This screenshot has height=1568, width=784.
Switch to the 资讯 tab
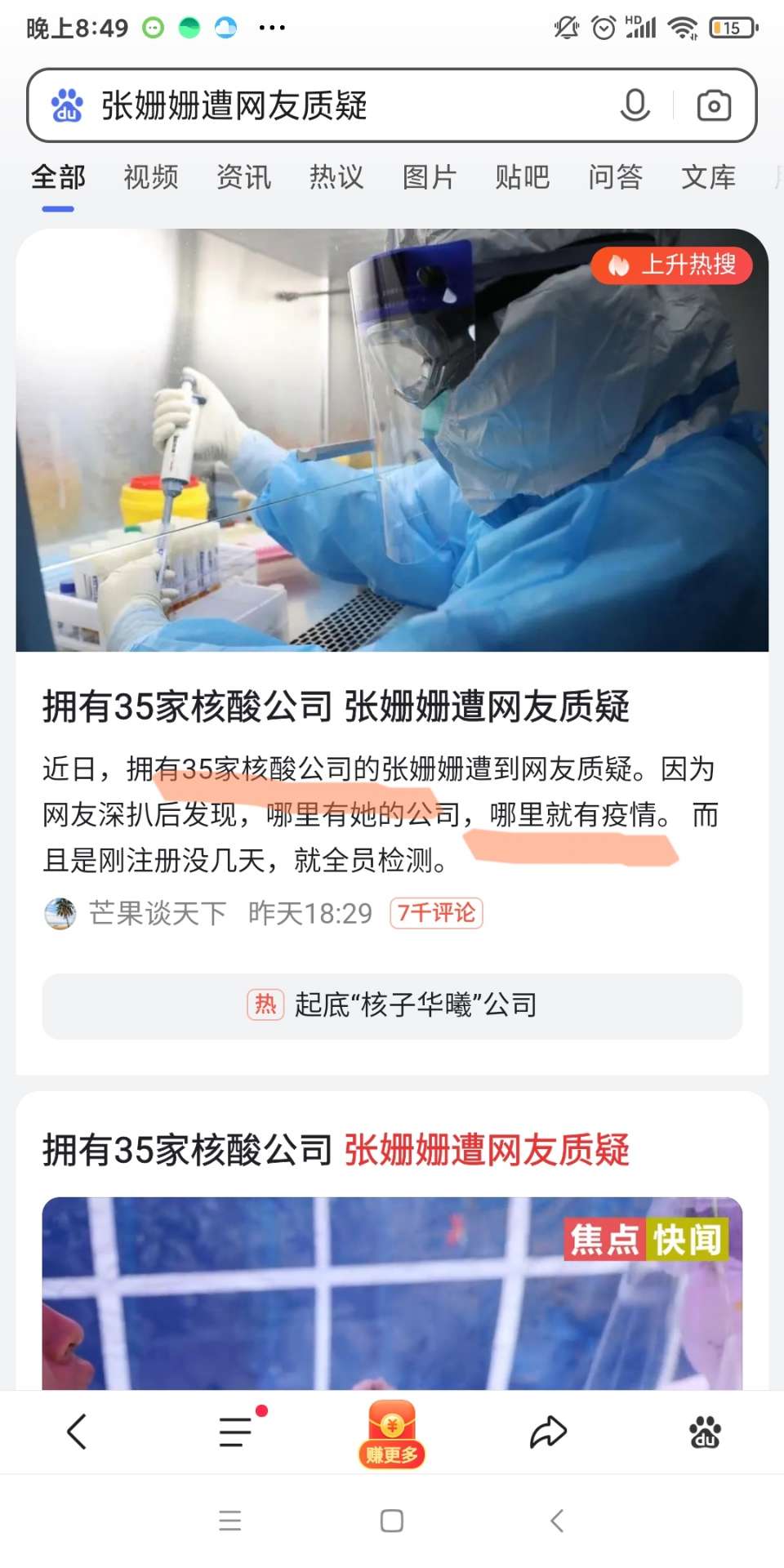(243, 177)
